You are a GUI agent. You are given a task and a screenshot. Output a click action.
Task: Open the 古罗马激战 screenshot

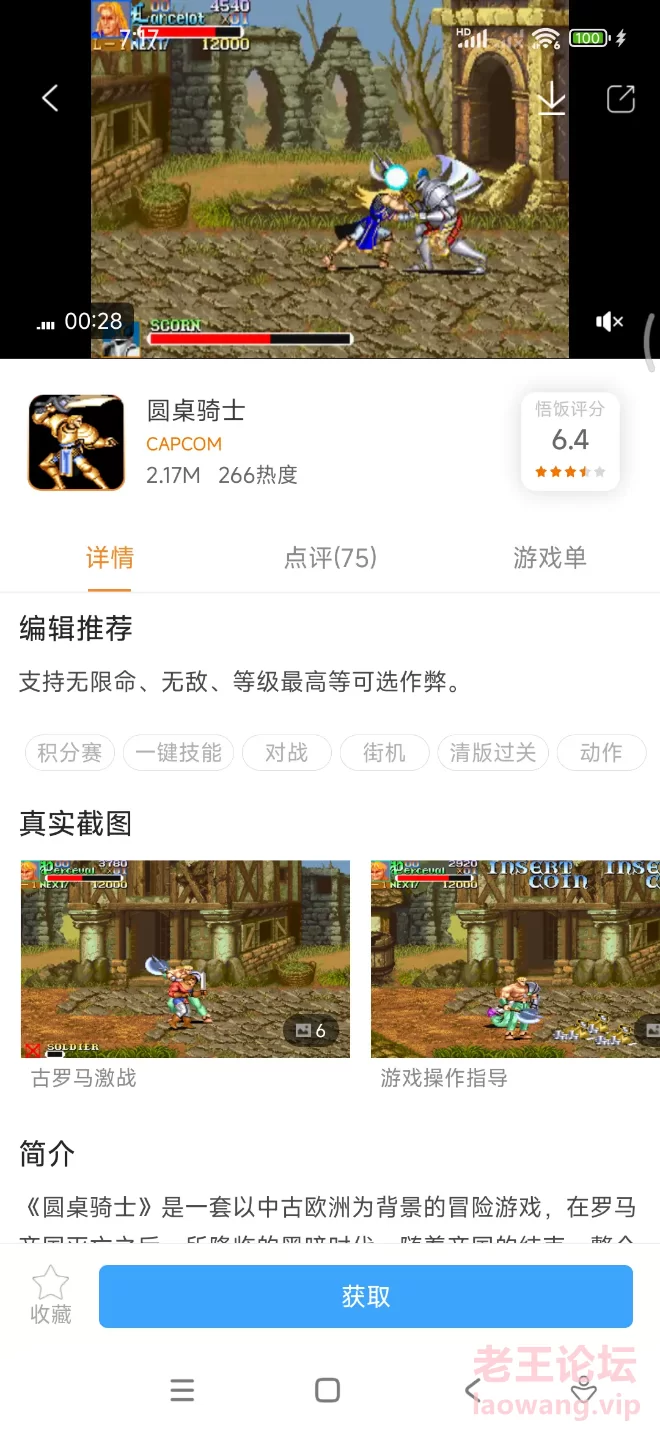185,959
